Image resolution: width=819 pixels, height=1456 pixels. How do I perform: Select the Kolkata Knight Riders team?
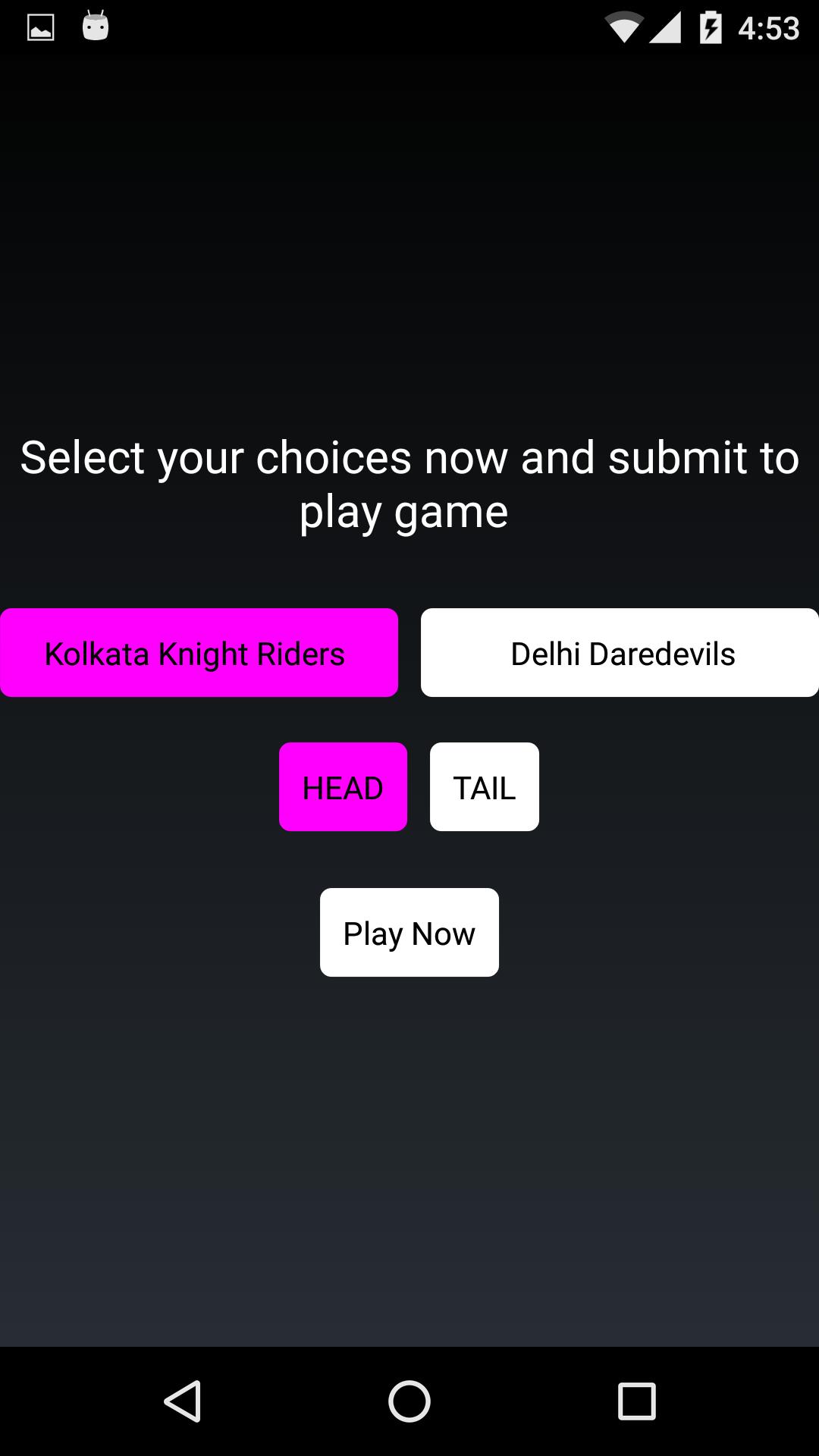pos(199,651)
